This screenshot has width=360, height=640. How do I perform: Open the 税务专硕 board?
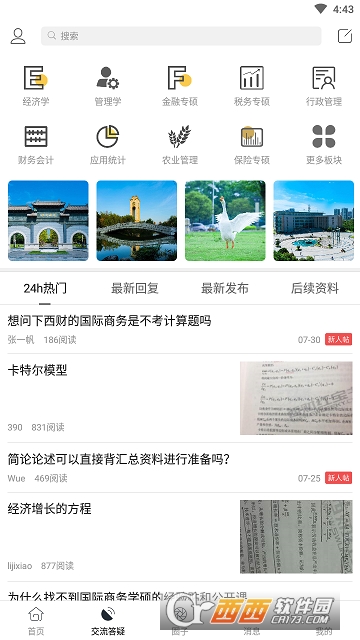point(252,86)
